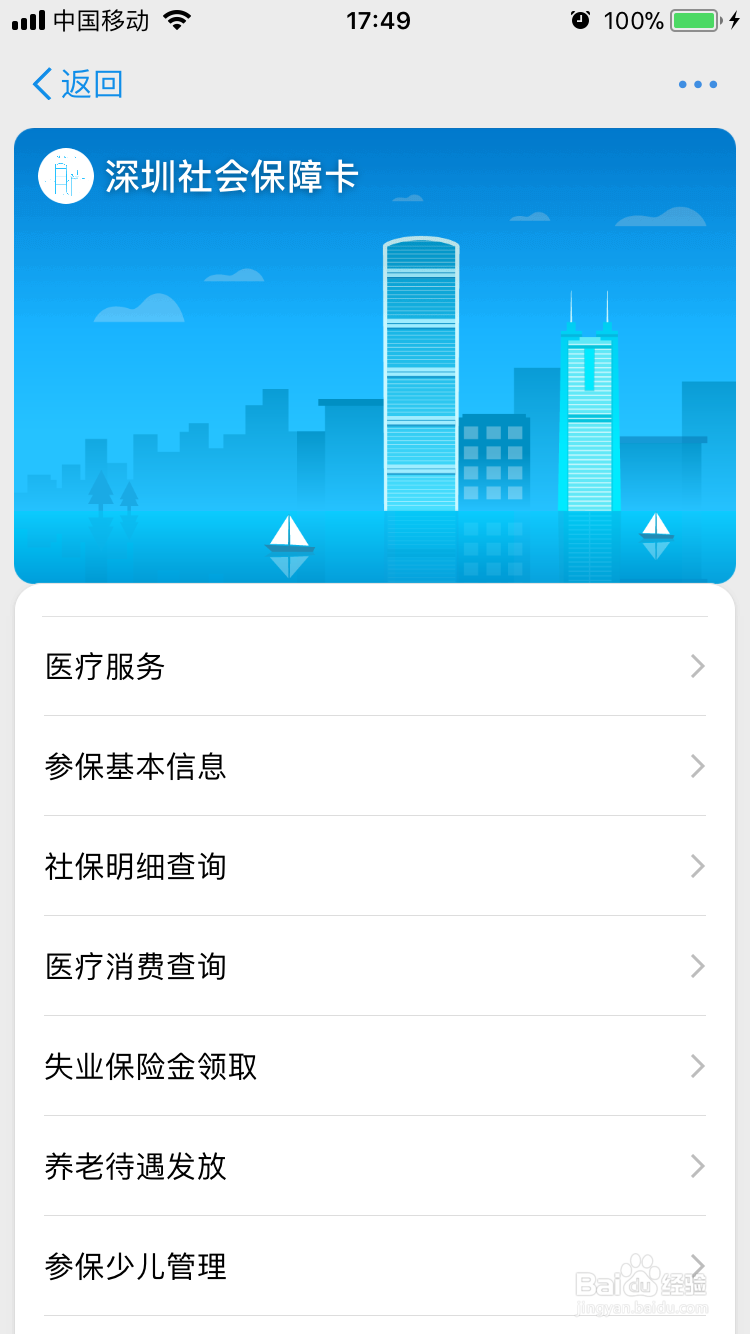Open the more options ••• icon

[697, 84]
